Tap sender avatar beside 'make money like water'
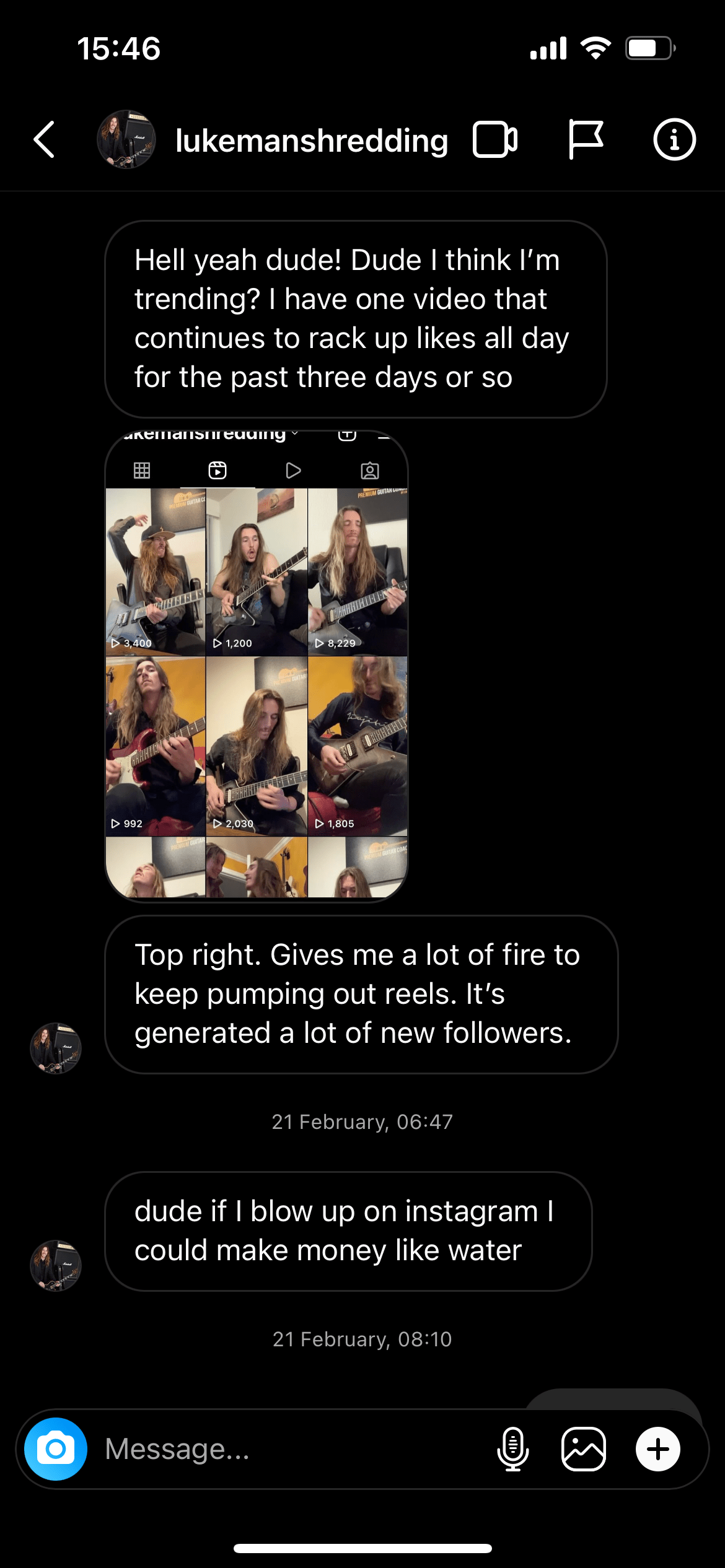This screenshot has height=1568, width=725. [56, 1266]
